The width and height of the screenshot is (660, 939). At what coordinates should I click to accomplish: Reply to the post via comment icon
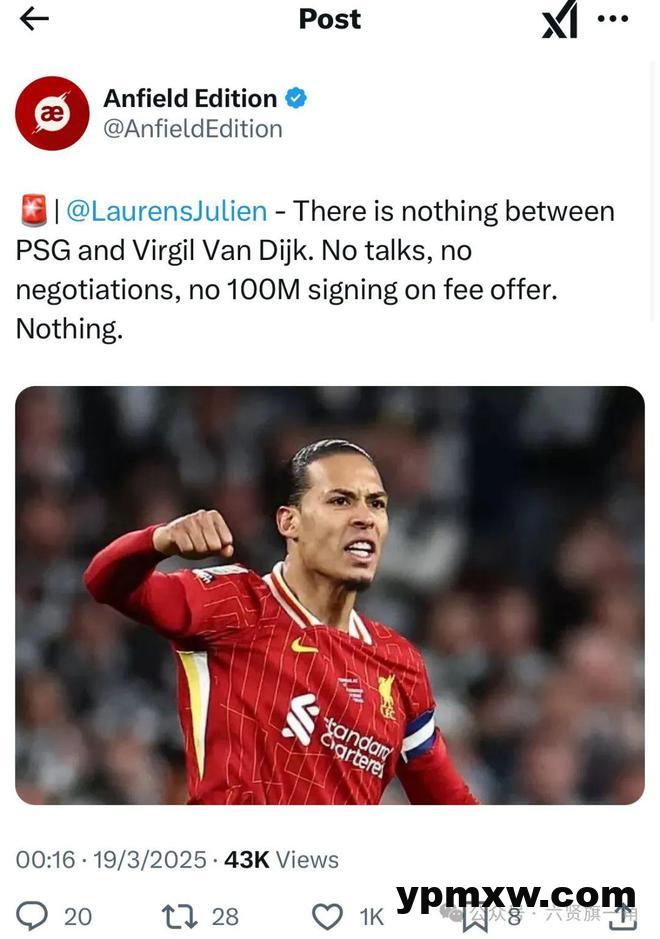33,915
